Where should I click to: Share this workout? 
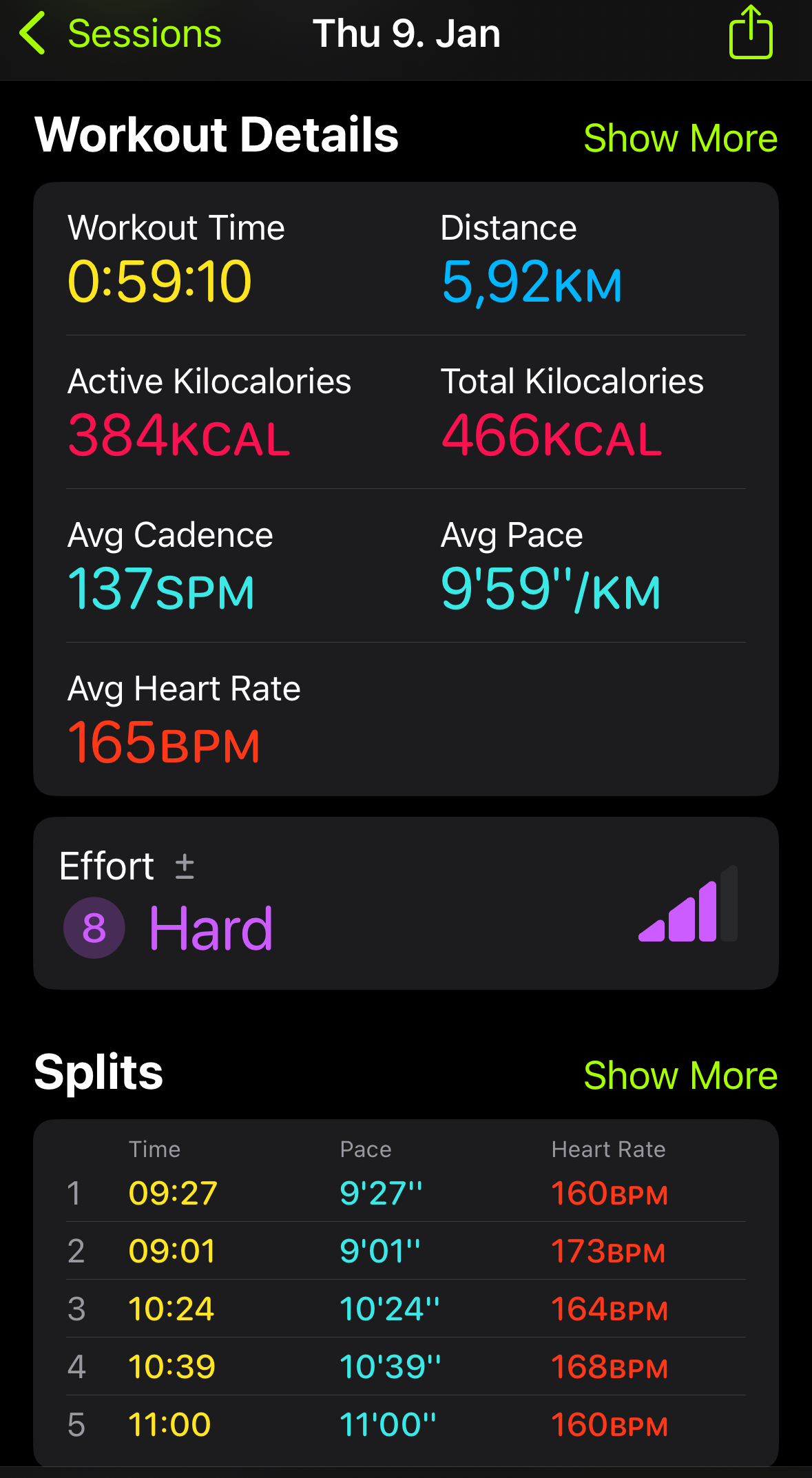751,32
